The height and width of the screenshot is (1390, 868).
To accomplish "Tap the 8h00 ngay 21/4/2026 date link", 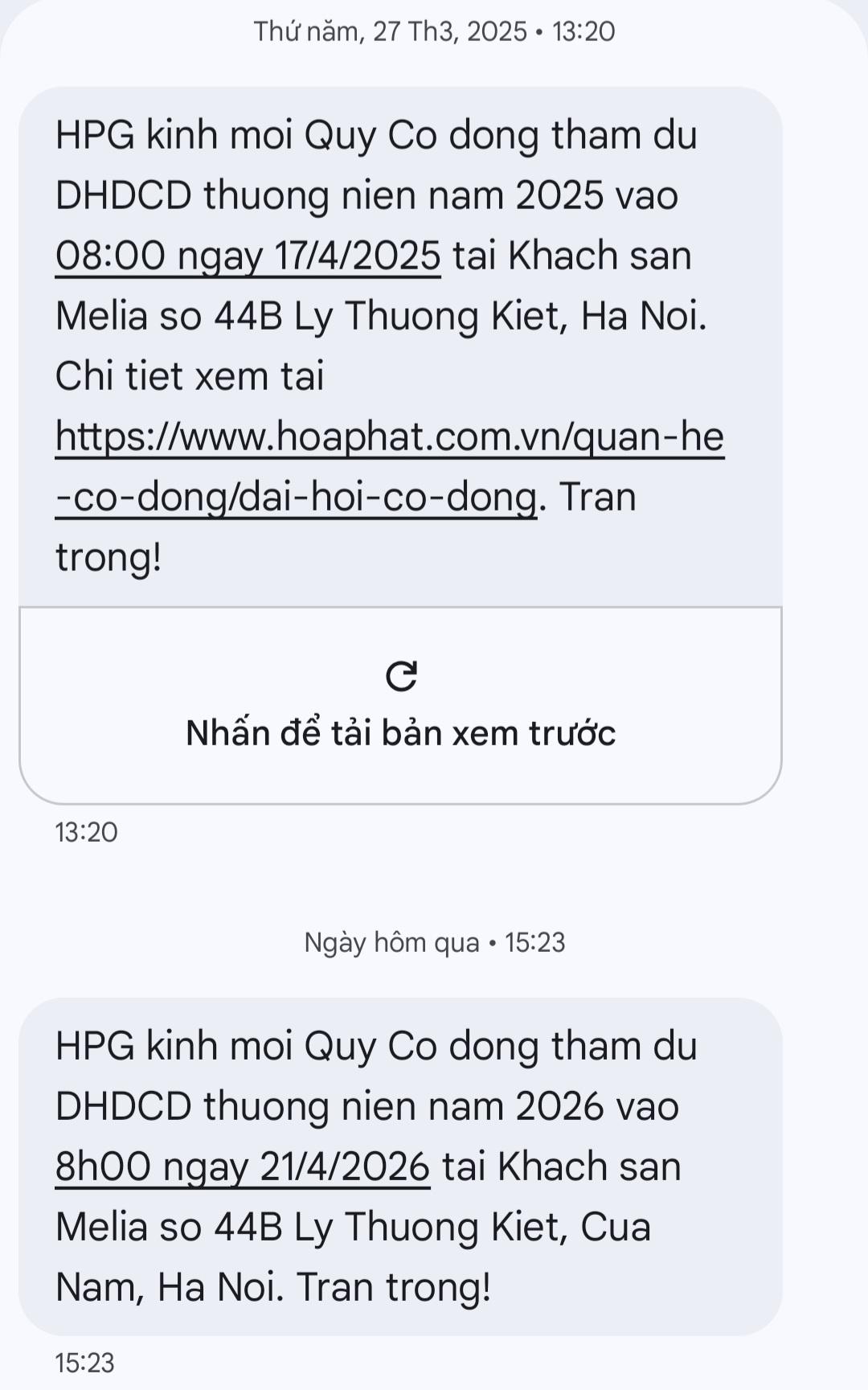I will 242,1167.
